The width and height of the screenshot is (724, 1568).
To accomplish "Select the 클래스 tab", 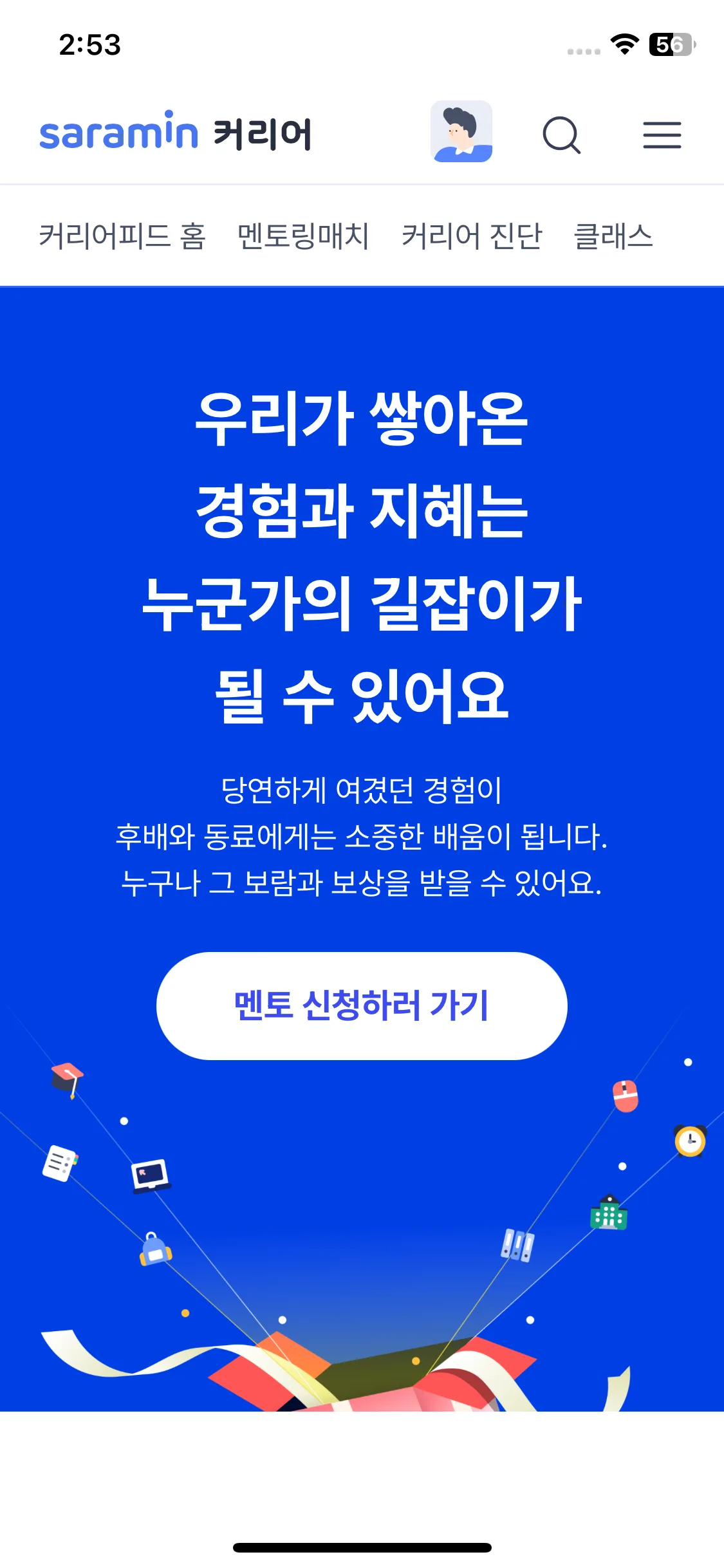I will pos(613,236).
